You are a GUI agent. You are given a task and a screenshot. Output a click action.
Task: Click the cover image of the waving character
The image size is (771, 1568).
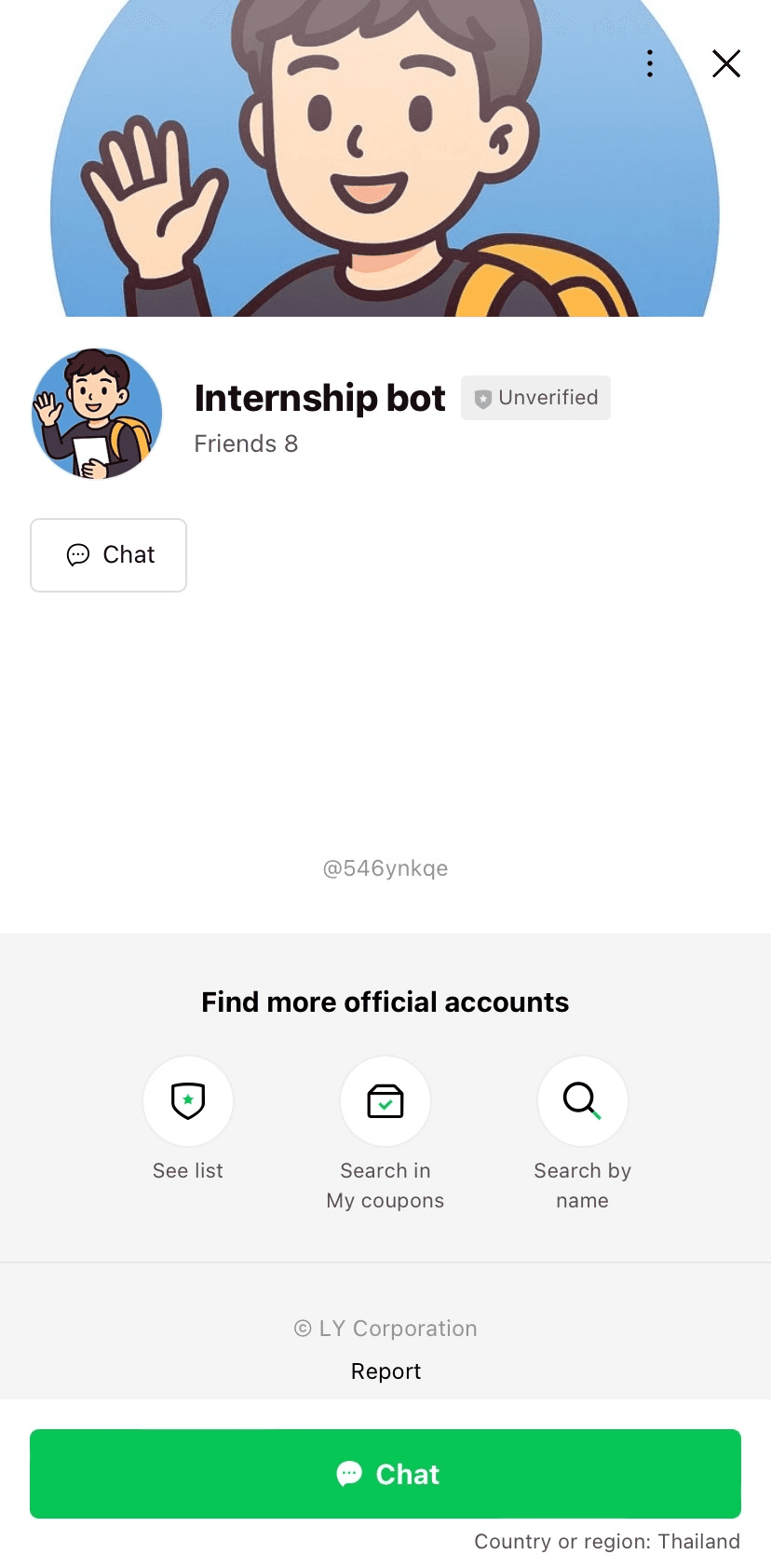tap(385, 158)
